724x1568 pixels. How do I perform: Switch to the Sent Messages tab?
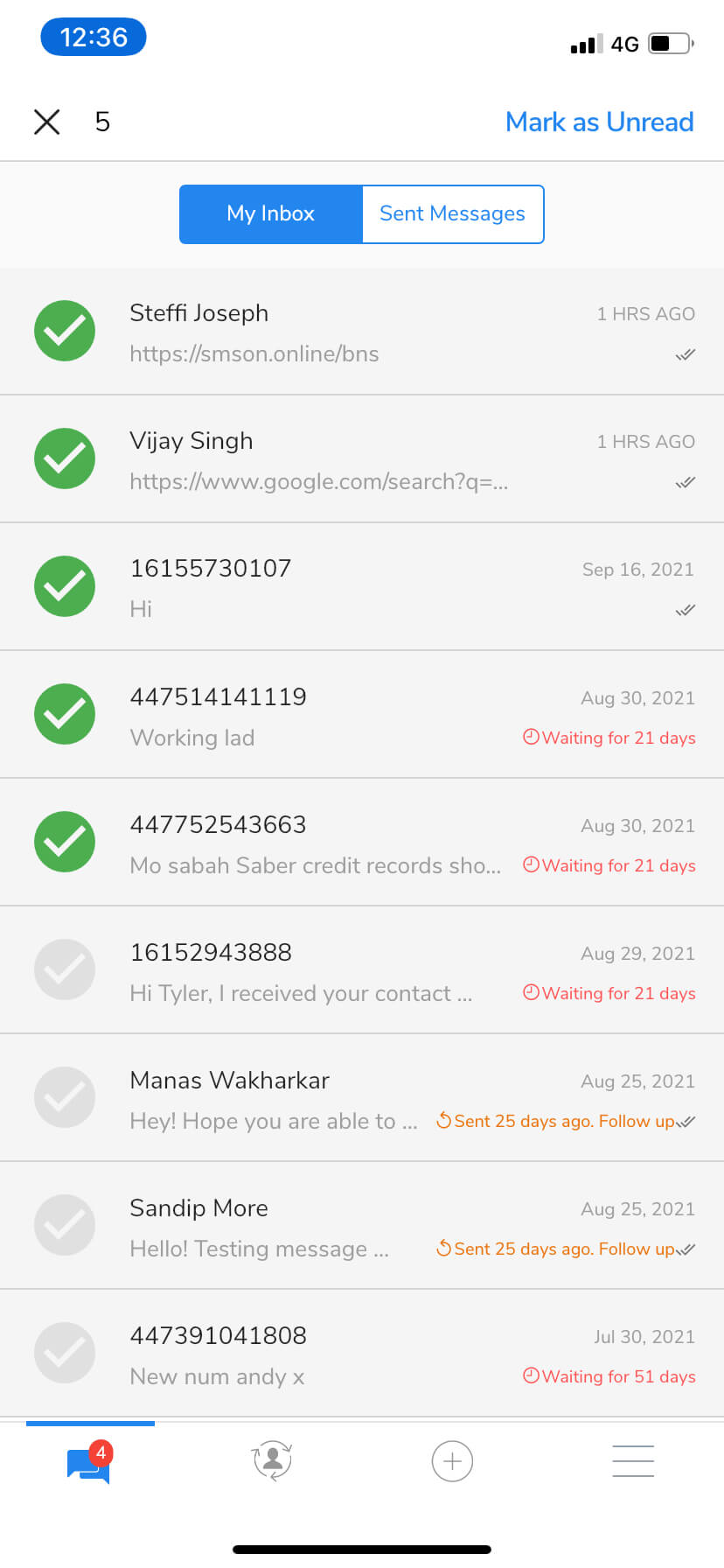click(x=452, y=213)
